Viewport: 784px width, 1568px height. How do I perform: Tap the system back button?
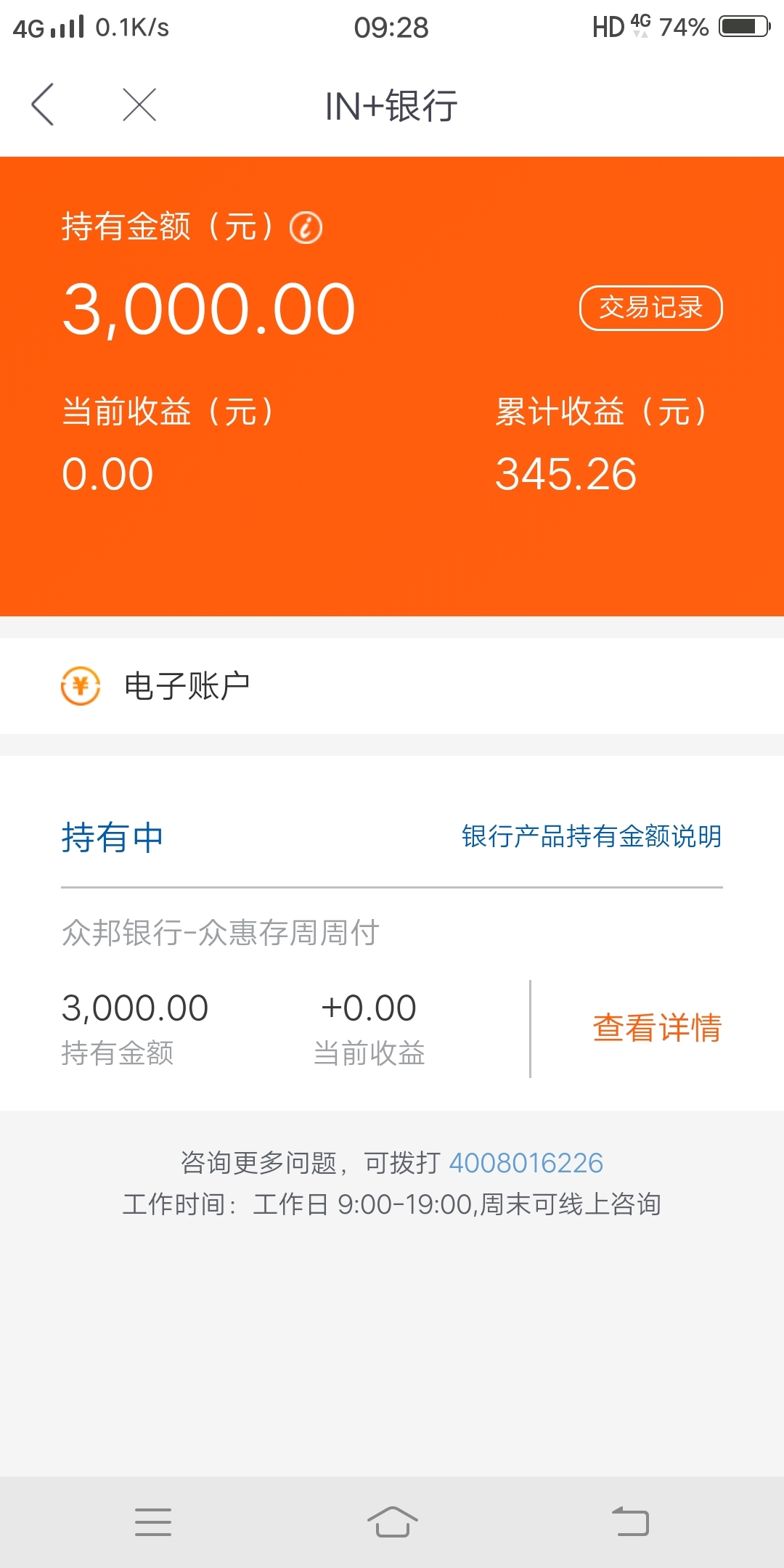(630, 1522)
